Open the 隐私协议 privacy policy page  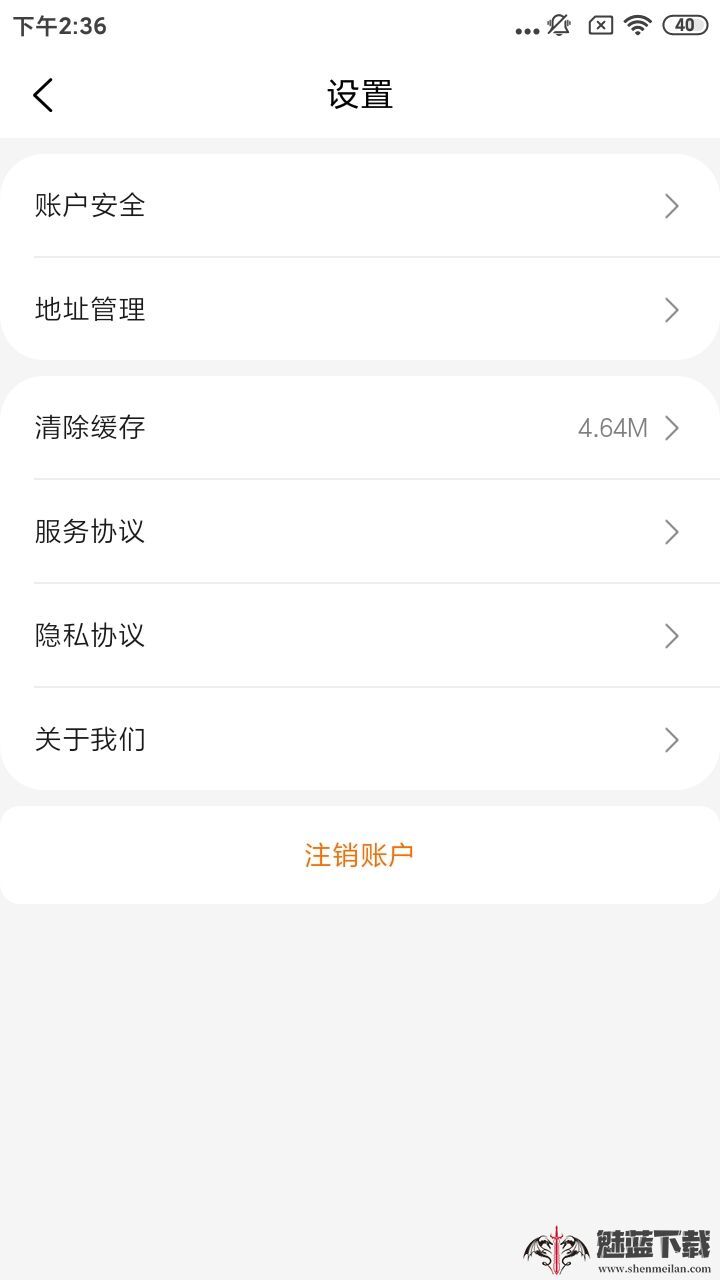click(360, 636)
